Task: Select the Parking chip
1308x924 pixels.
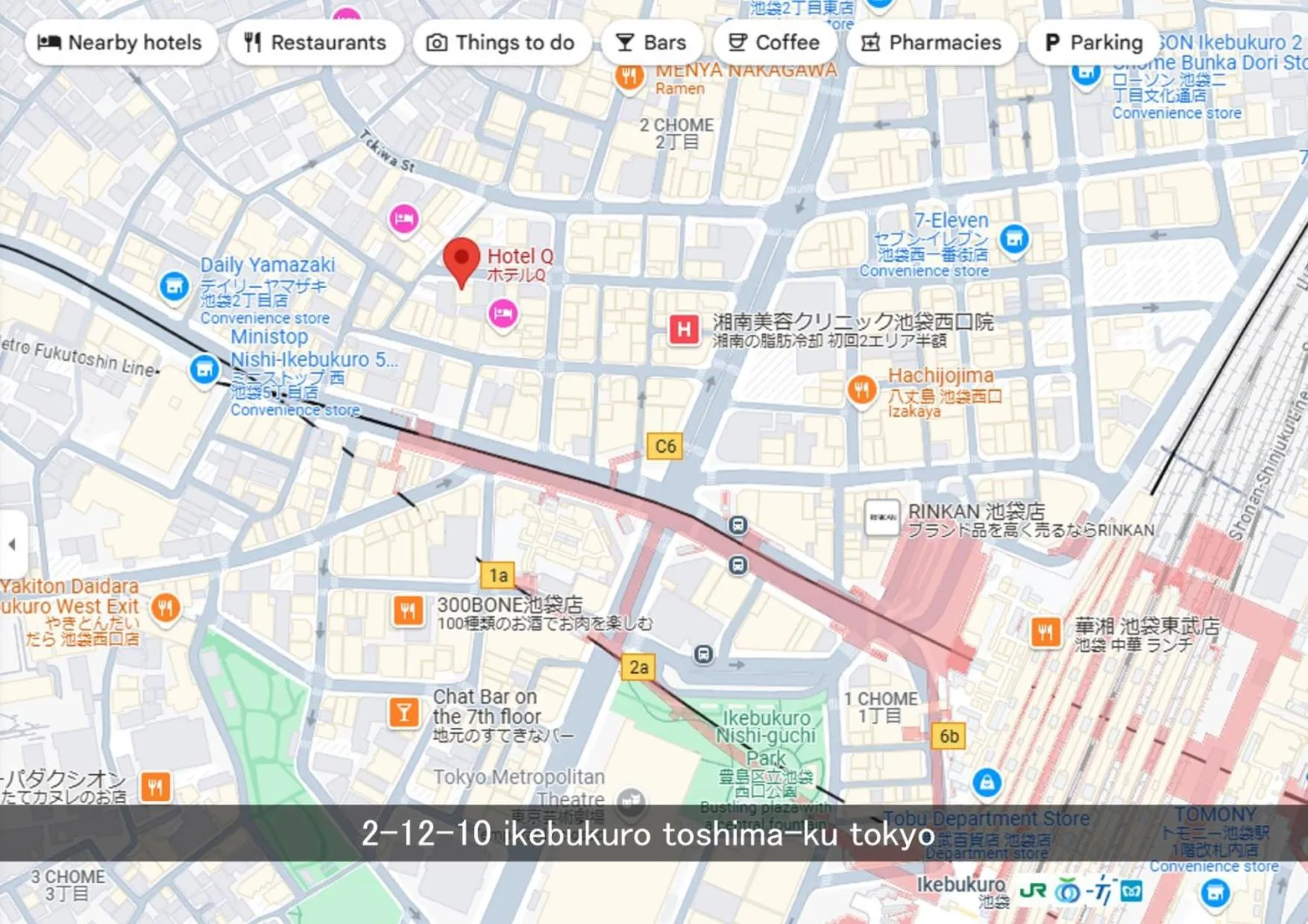Action: pos(1093,43)
